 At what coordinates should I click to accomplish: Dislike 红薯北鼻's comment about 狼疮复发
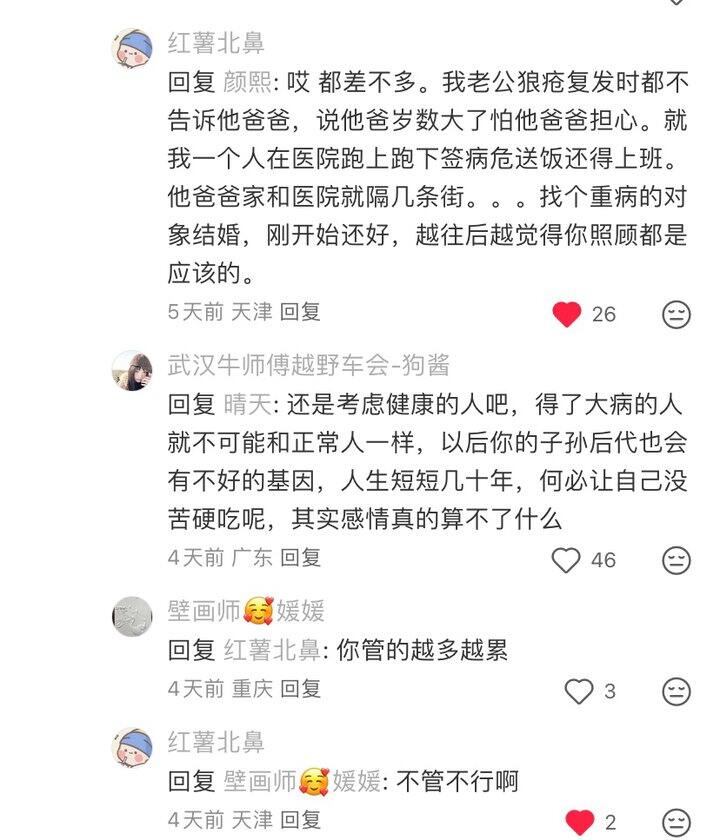pyautogui.click(x=677, y=314)
